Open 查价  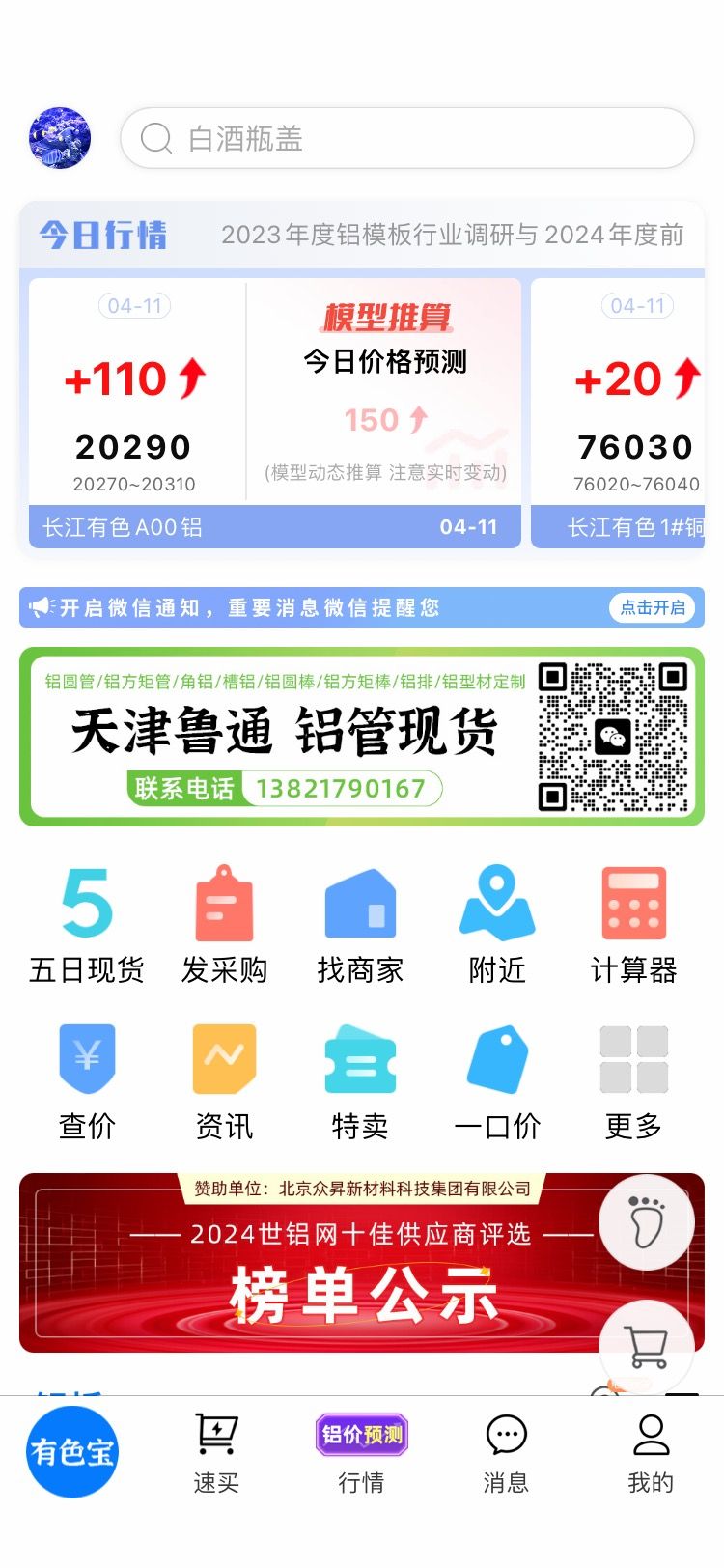(87, 1083)
